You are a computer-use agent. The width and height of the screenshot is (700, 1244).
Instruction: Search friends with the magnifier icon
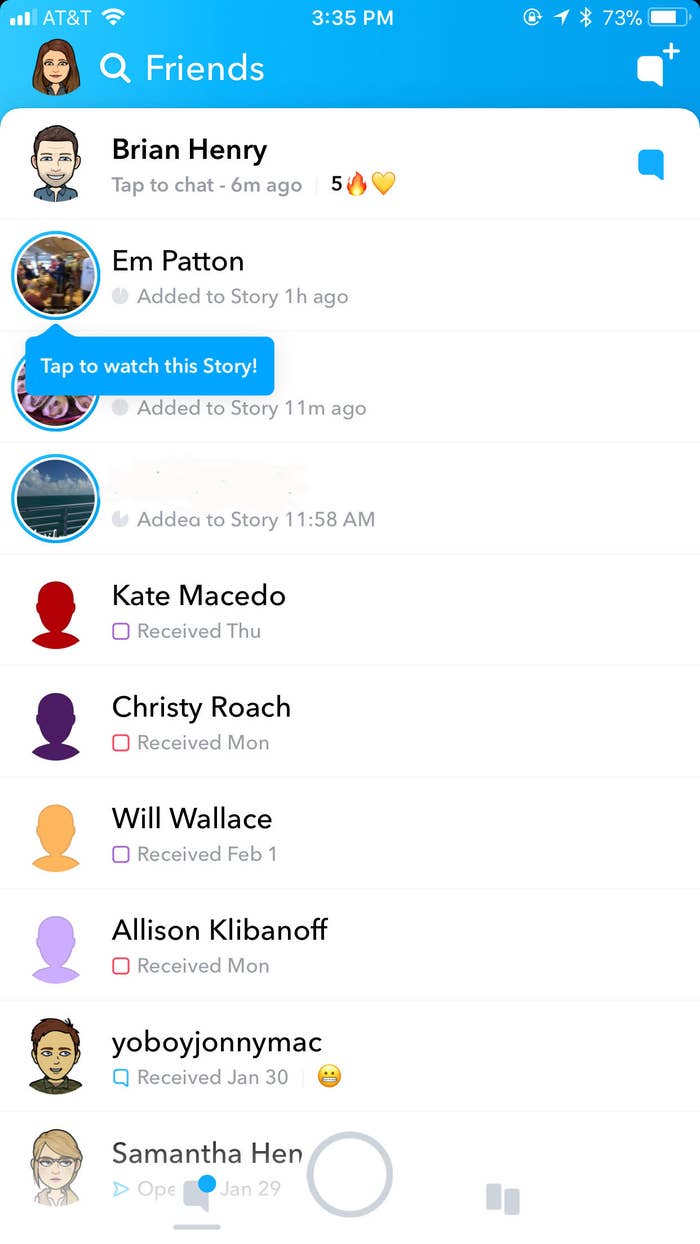click(x=116, y=68)
